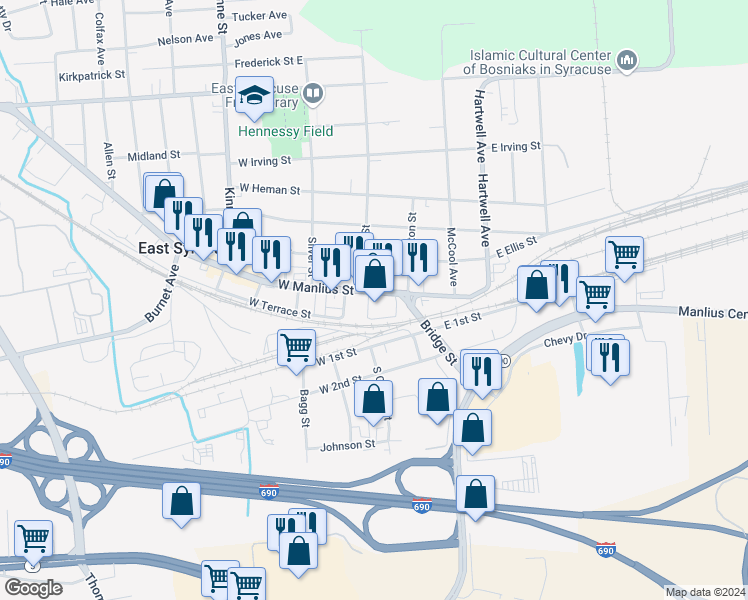Select shopping bag marker on W Manlius St

click(x=374, y=275)
